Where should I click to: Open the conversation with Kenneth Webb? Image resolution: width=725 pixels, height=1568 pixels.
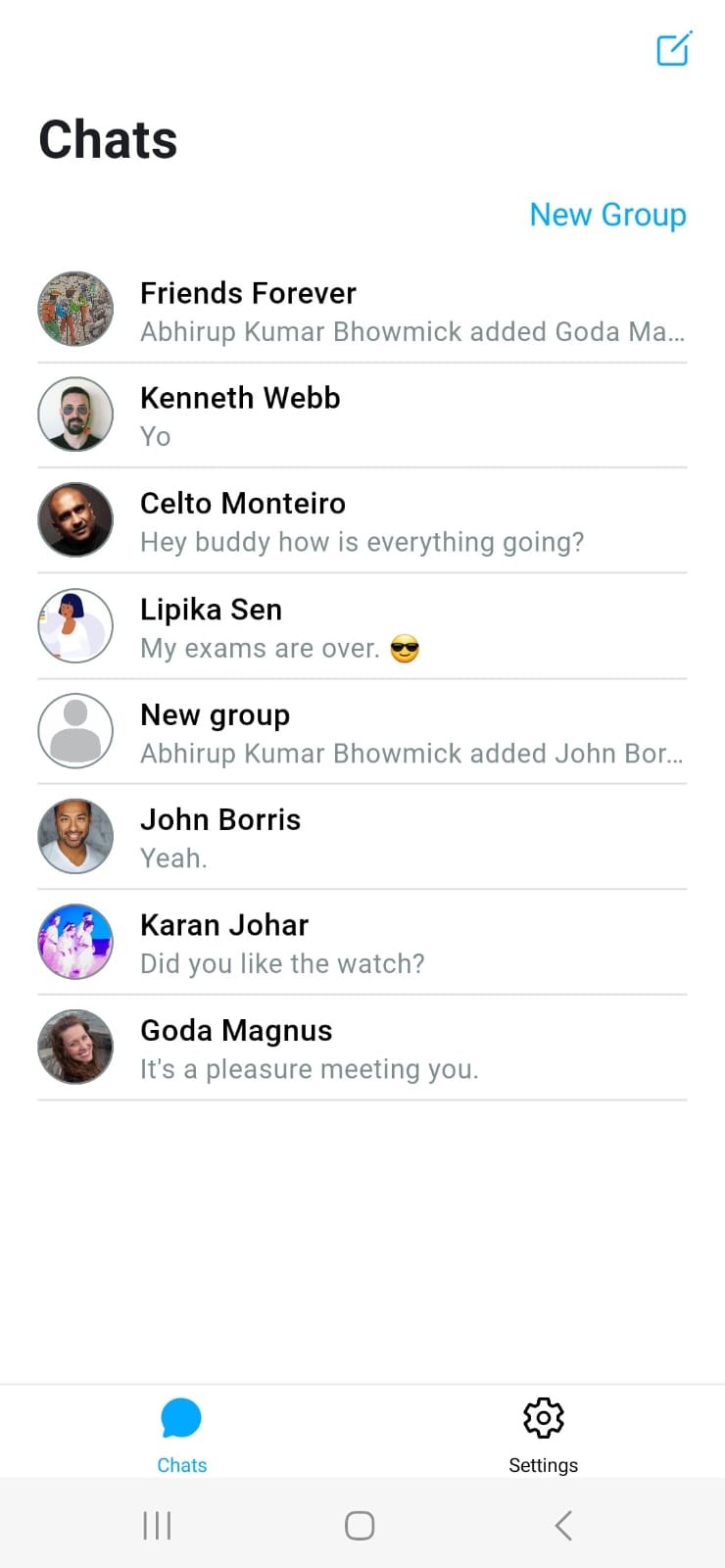click(x=362, y=415)
